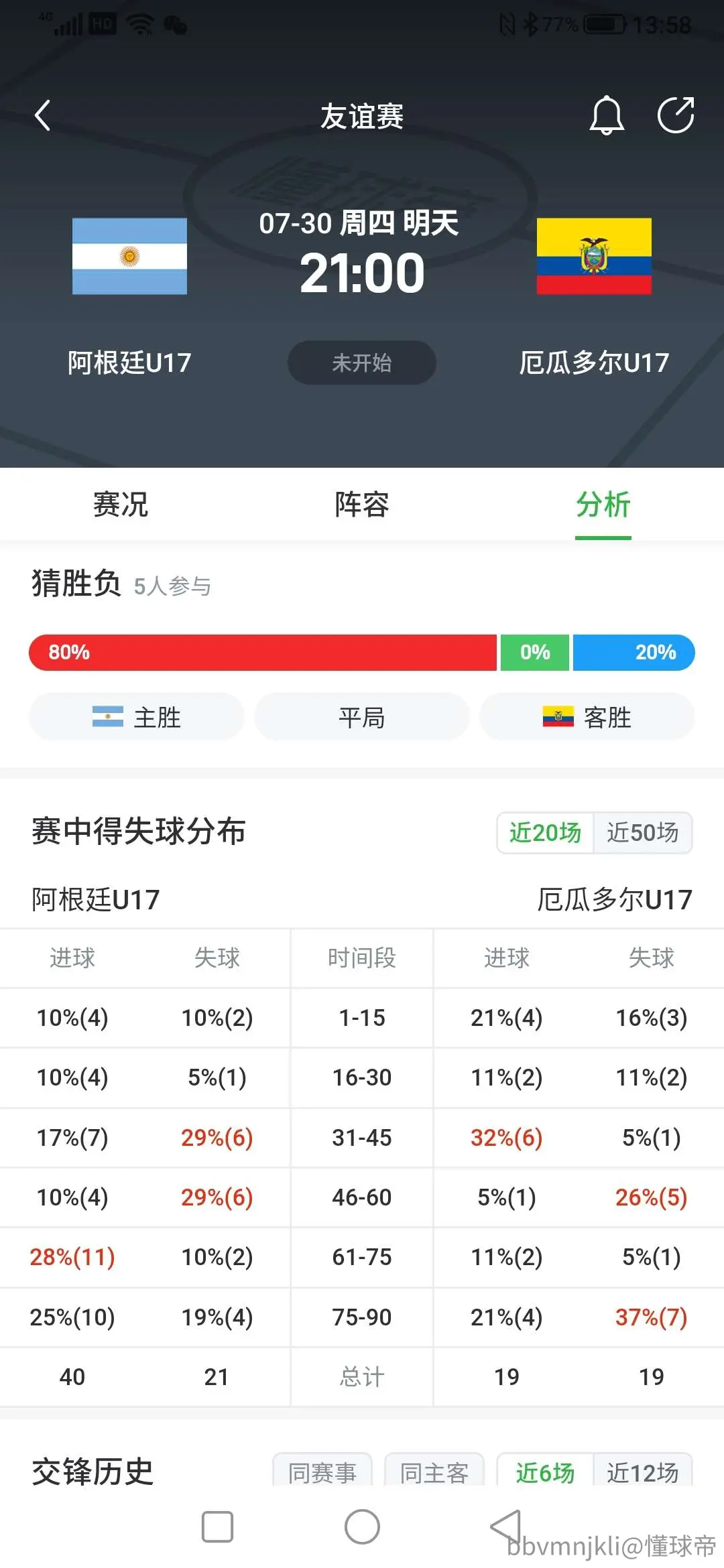This screenshot has width=724, height=1568.
Task: Switch goal distribution to 近50场
Action: click(643, 833)
